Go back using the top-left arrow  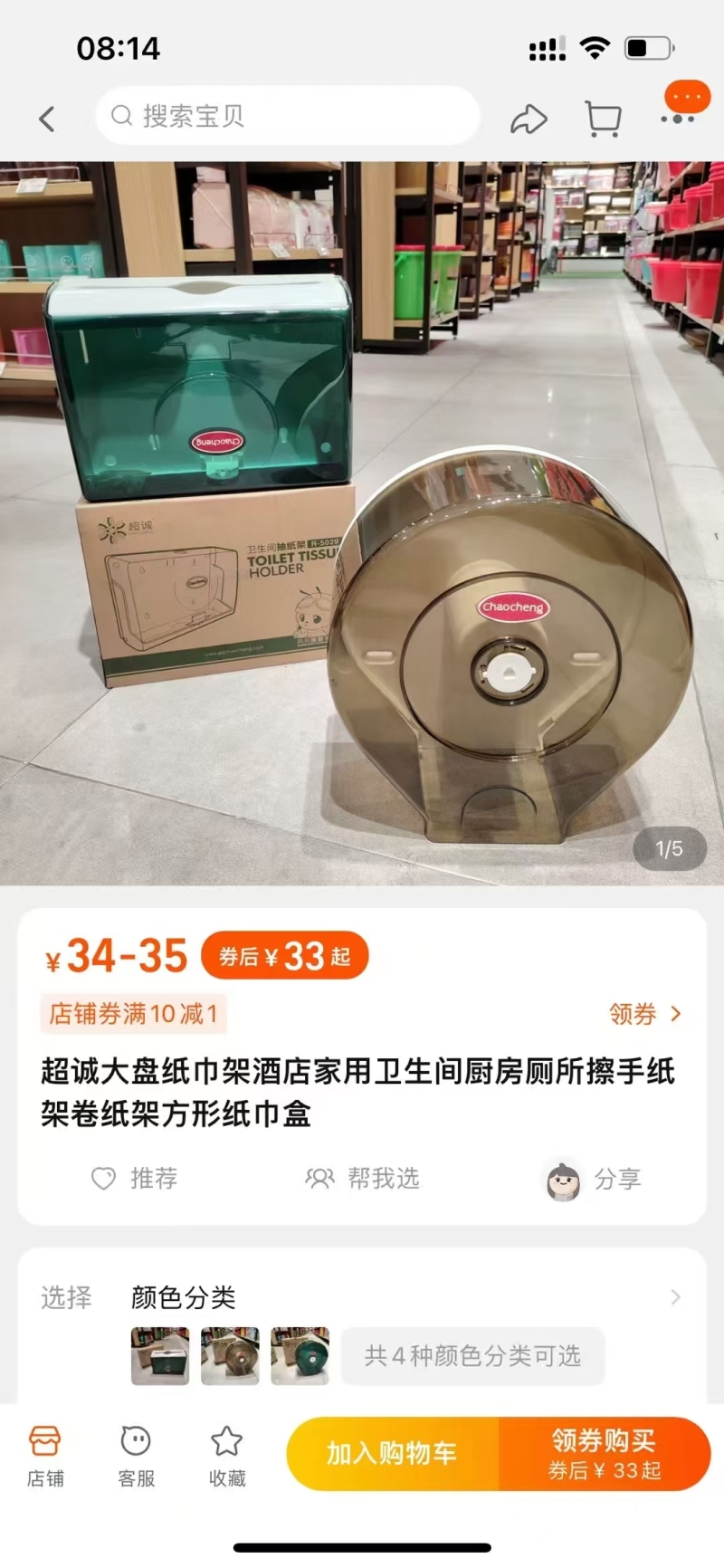(x=47, y=119)
